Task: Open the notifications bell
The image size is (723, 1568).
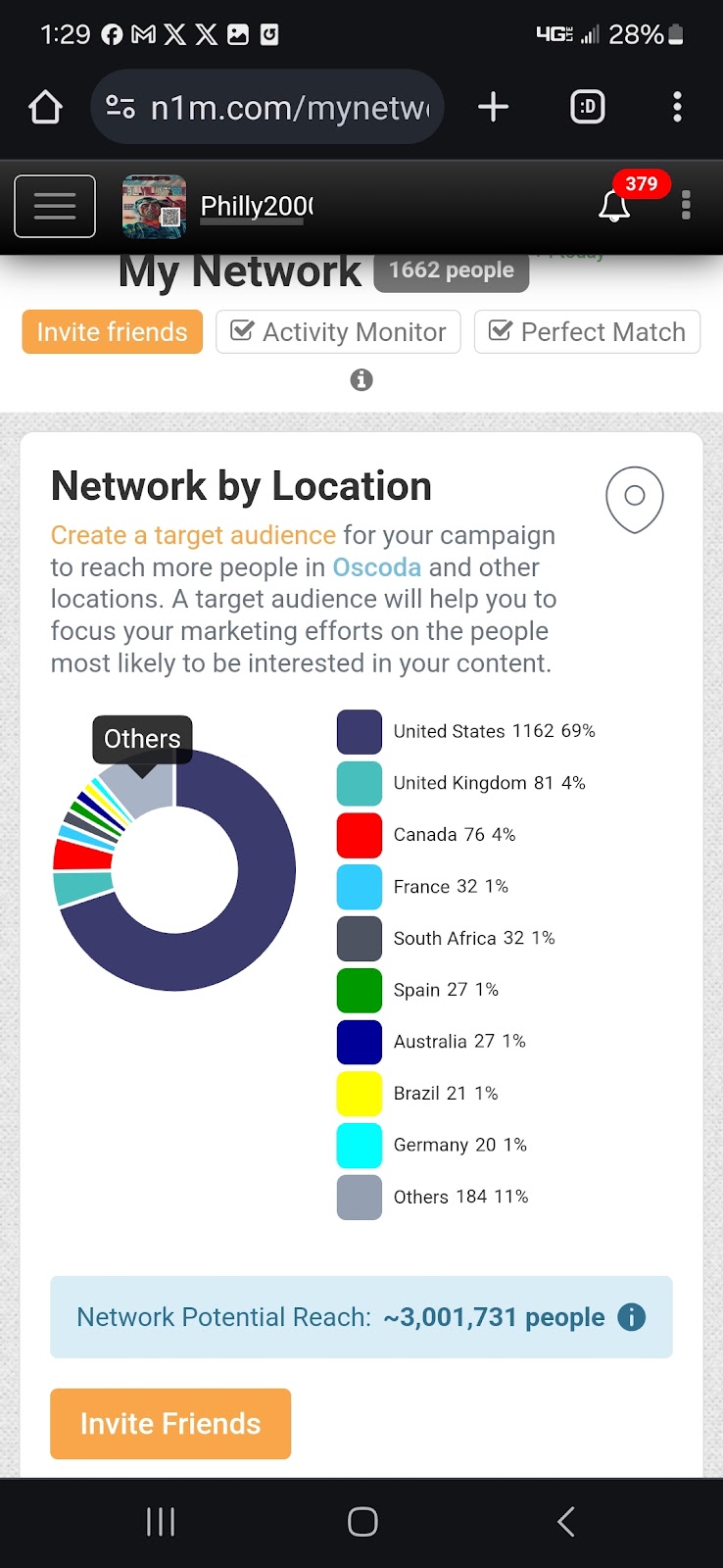Action: pos(614,206)
